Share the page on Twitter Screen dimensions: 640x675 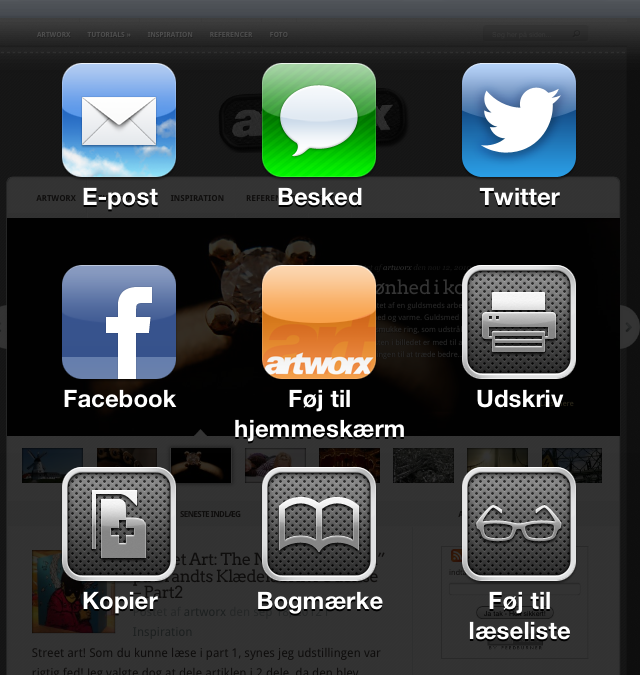click(518, 120)
